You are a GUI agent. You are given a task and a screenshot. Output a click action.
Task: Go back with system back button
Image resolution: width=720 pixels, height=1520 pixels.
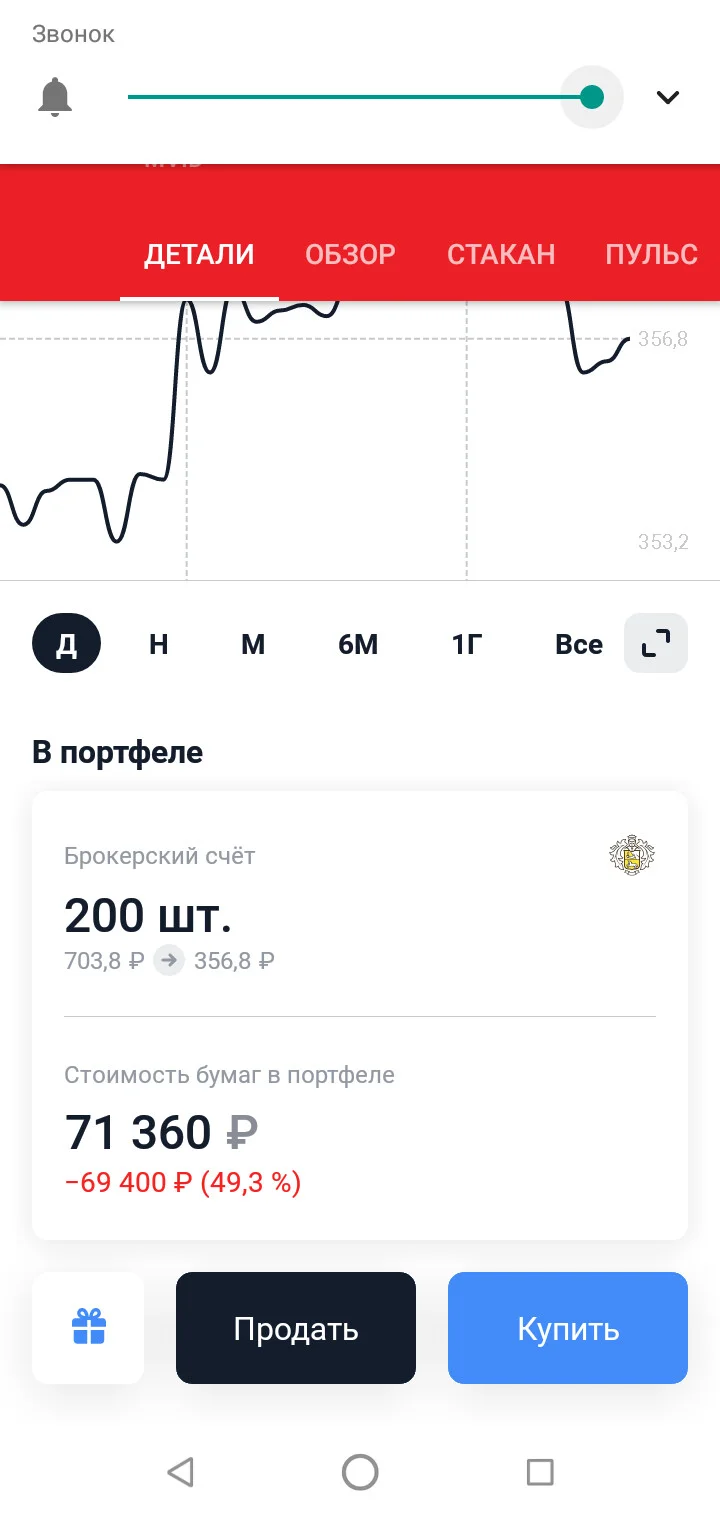coord(180,1472)
